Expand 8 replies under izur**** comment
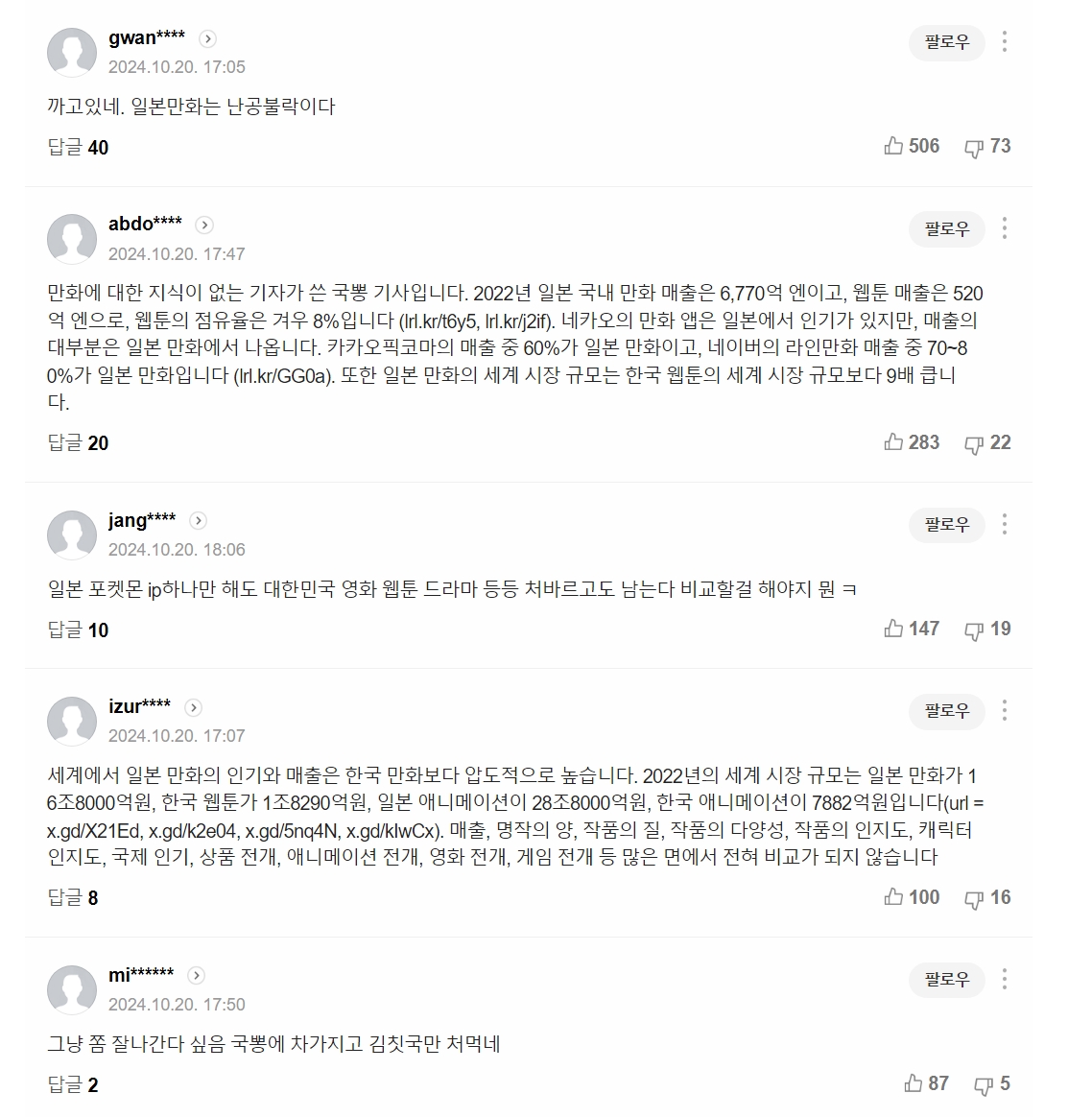The image size is (1092, 1117). 73,898
